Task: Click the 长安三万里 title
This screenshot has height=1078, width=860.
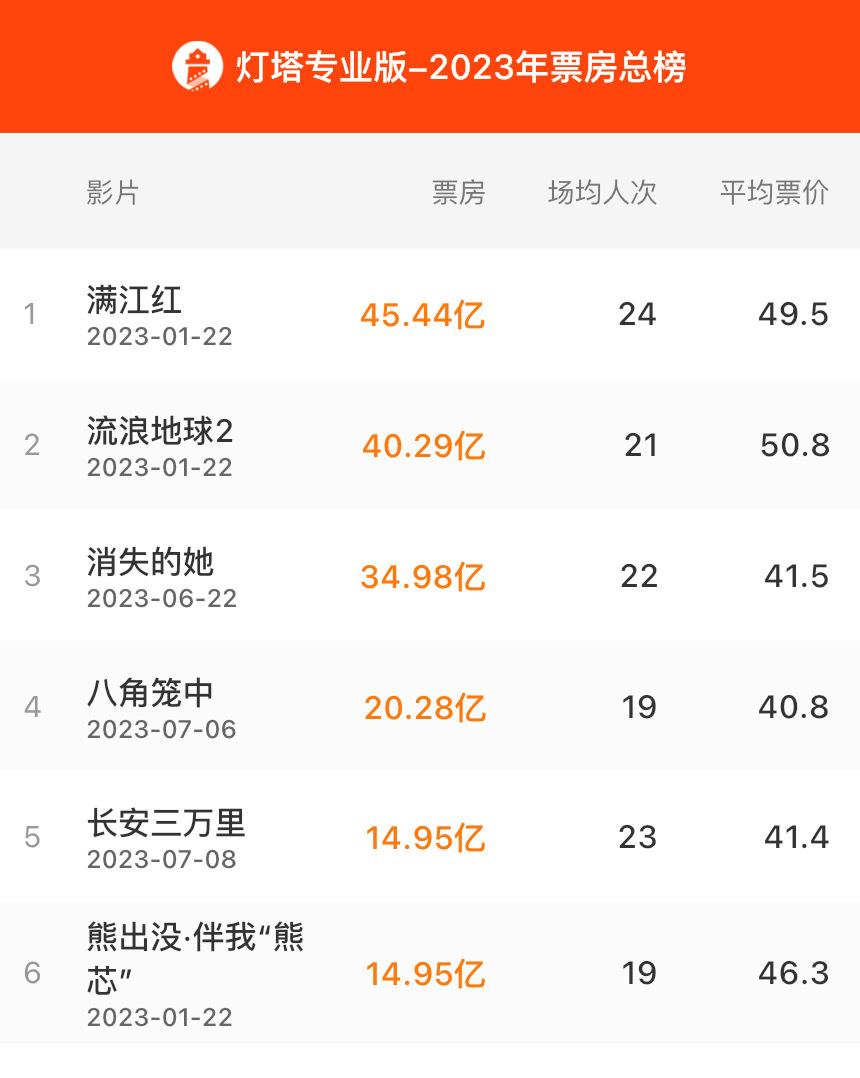Action: tap(160, 827)
